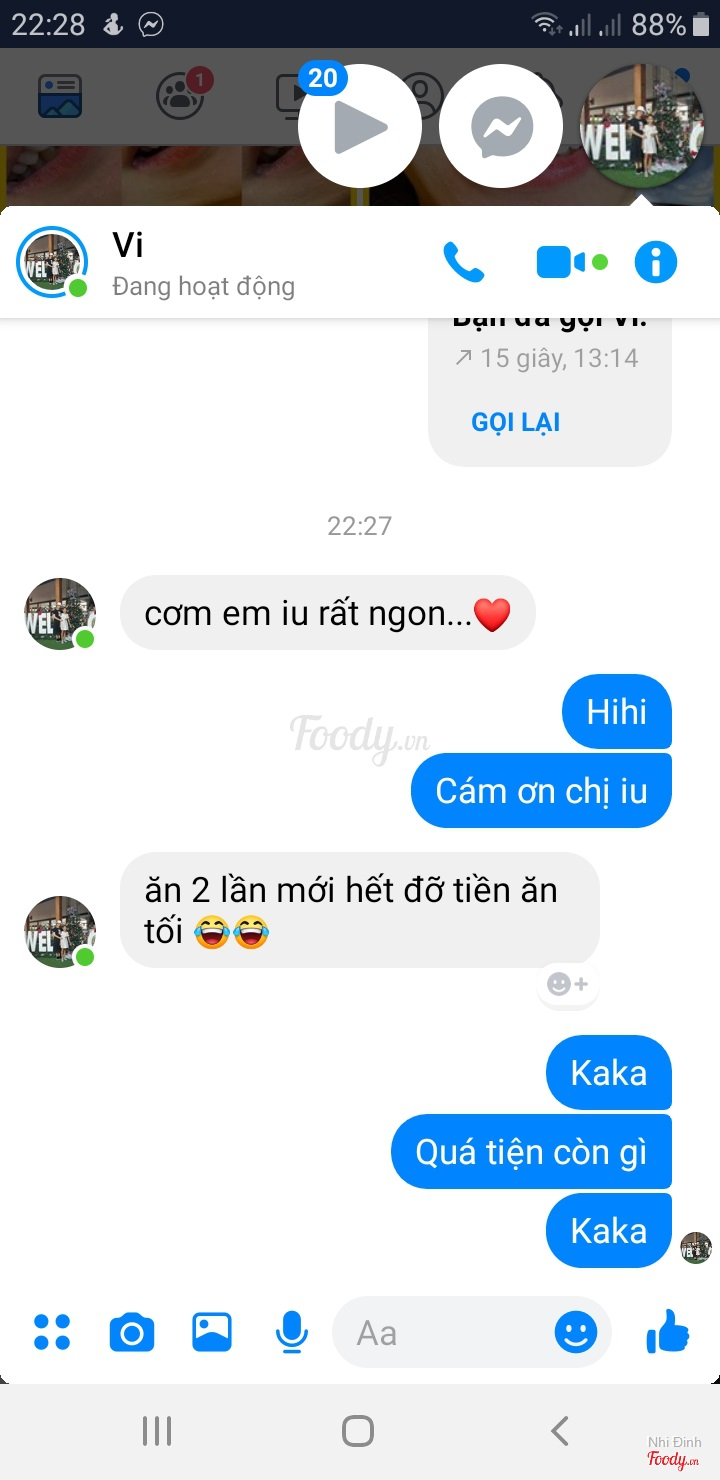Go to the home screen

pos(358,1431)
